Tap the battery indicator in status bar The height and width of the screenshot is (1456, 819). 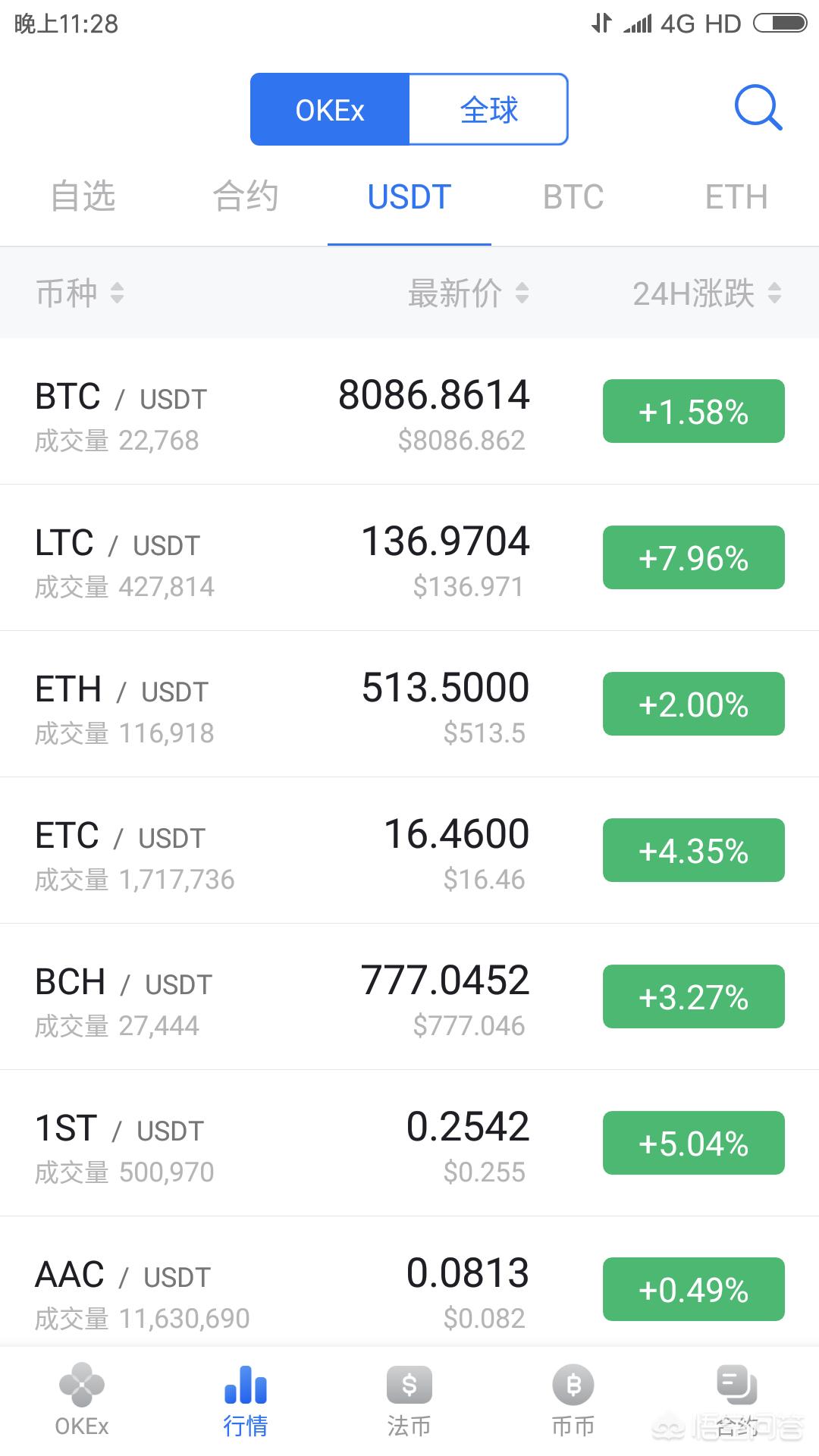coord(781,23)
